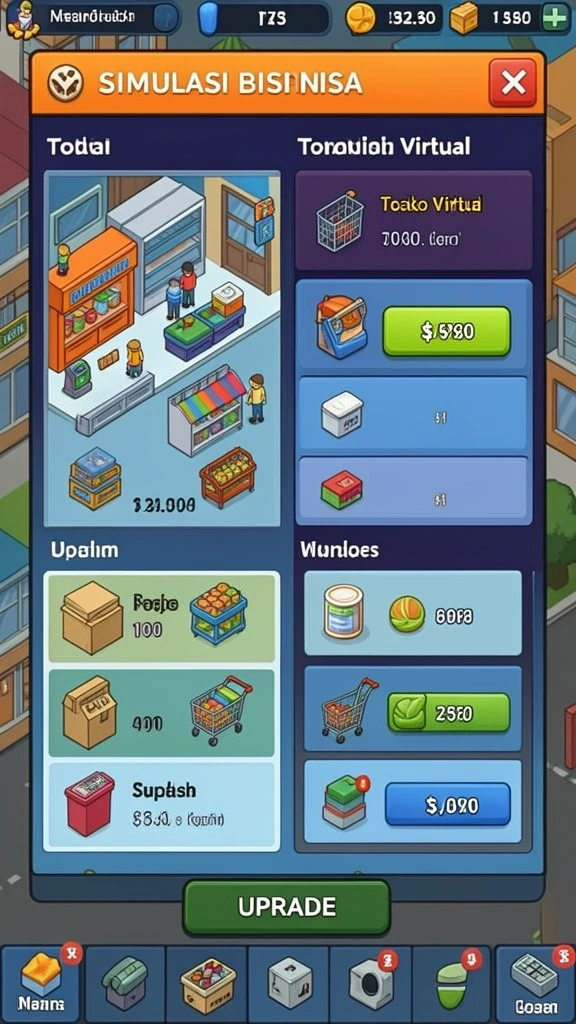Close the Simulasi Bisnisa dialog
The image size is (576, 1024).
(513, 83)
